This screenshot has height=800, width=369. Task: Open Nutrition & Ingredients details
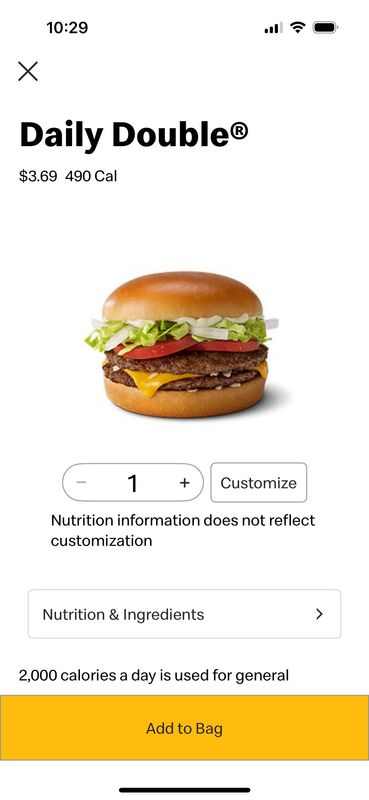184,614
